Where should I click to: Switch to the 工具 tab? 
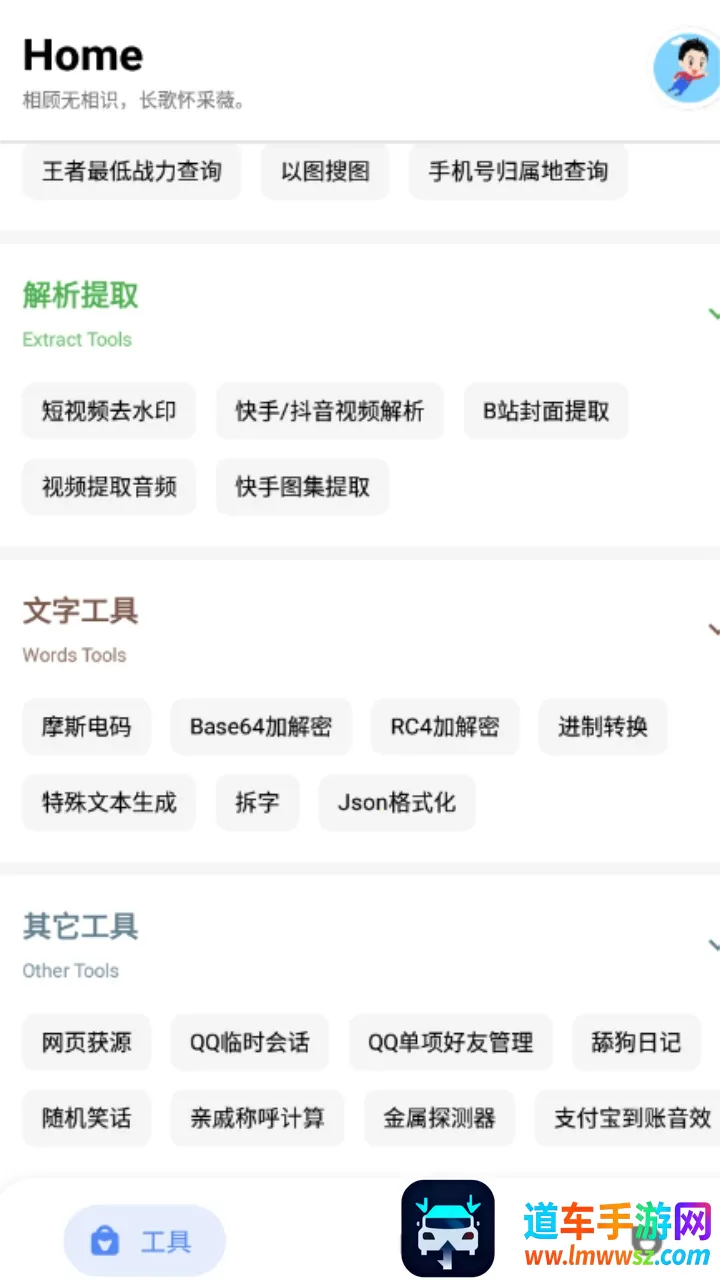[145, 1242]
